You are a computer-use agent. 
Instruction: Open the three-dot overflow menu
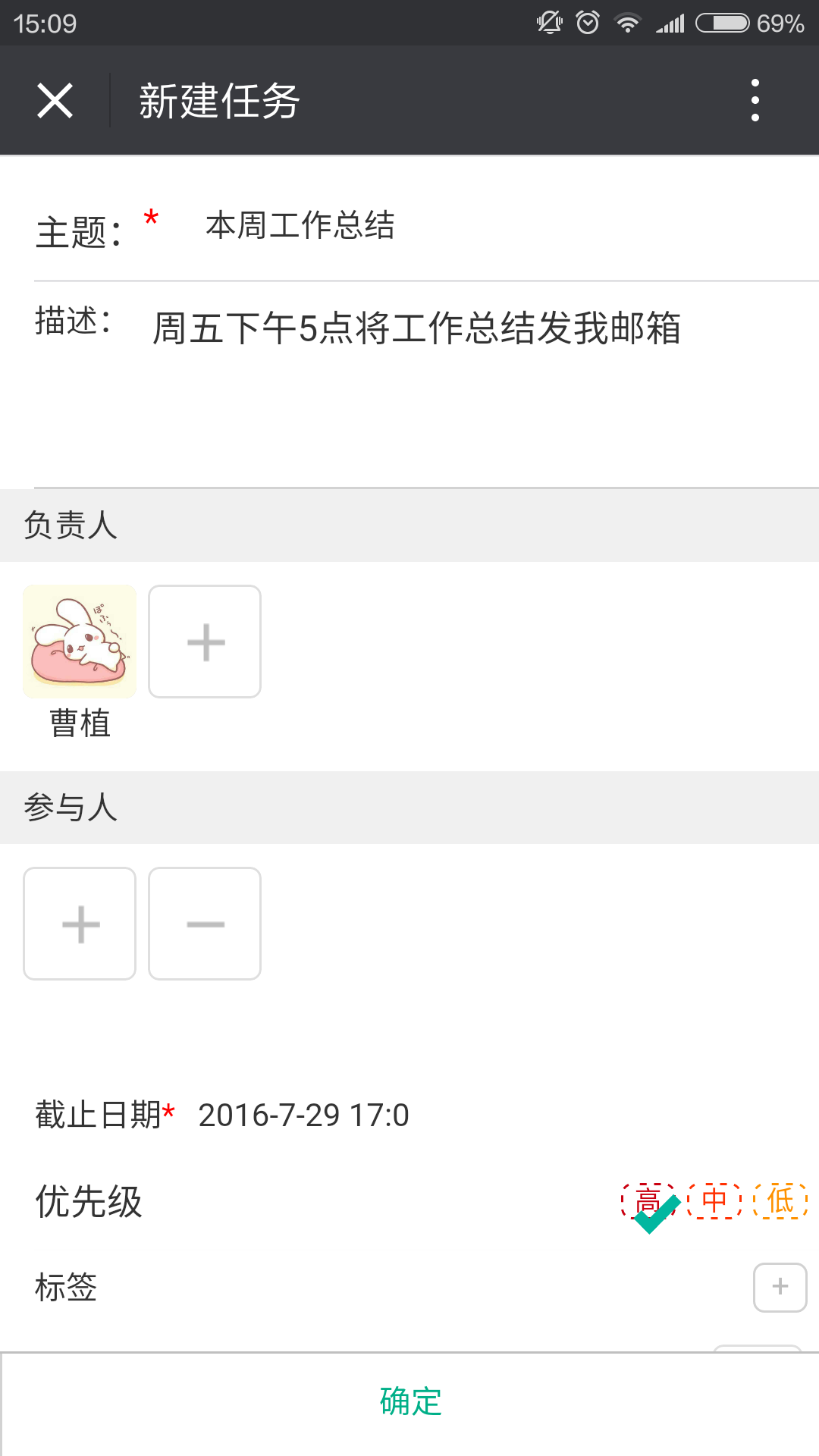(x=755, y=100)
